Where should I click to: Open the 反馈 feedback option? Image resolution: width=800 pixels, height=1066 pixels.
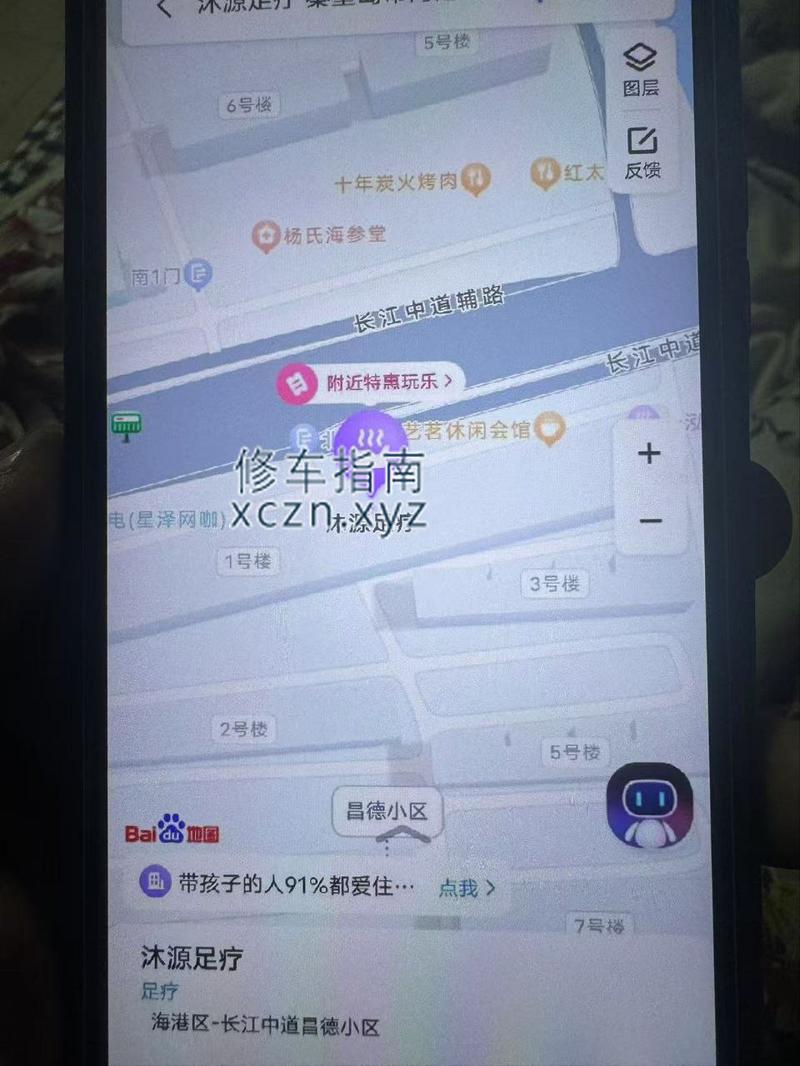[x=642, y=152]
